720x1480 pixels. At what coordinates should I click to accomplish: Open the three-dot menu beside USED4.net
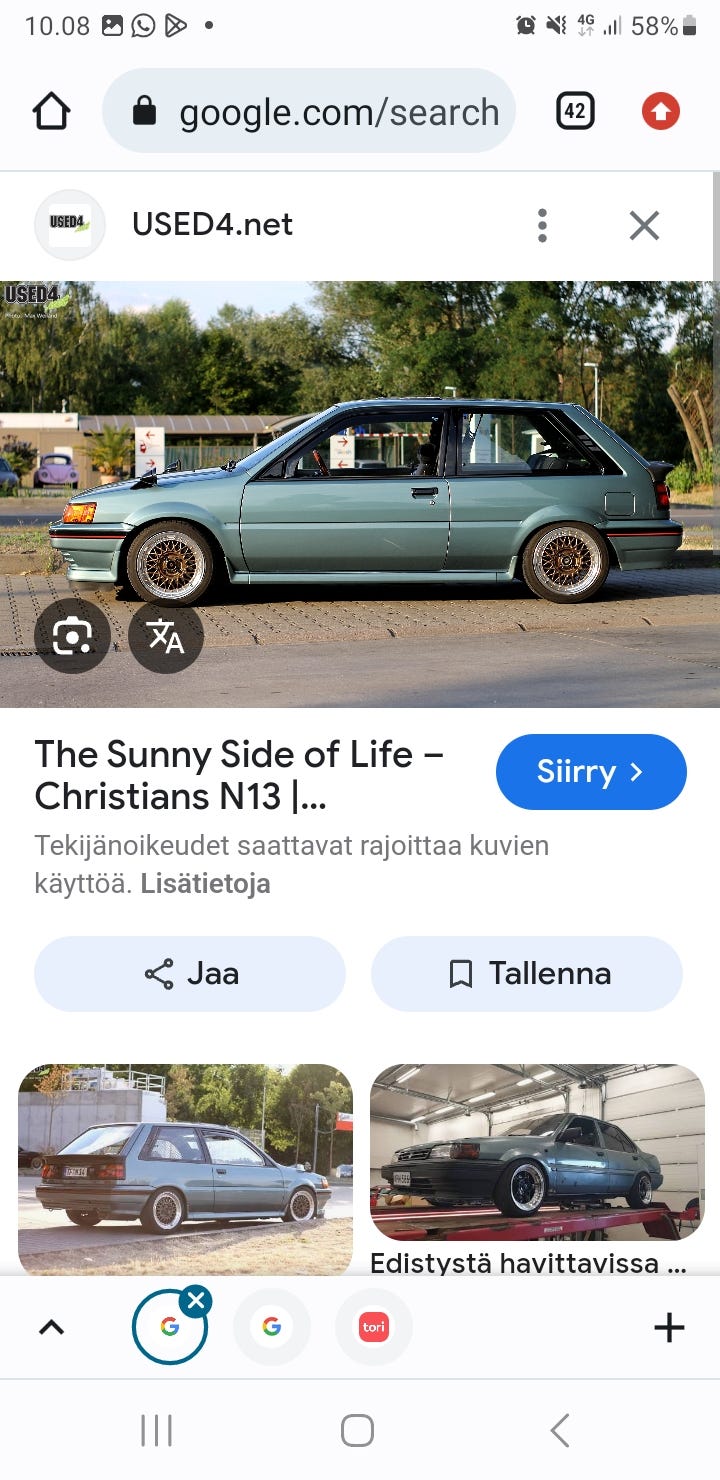pyautogui.click(x=542, y=226)
